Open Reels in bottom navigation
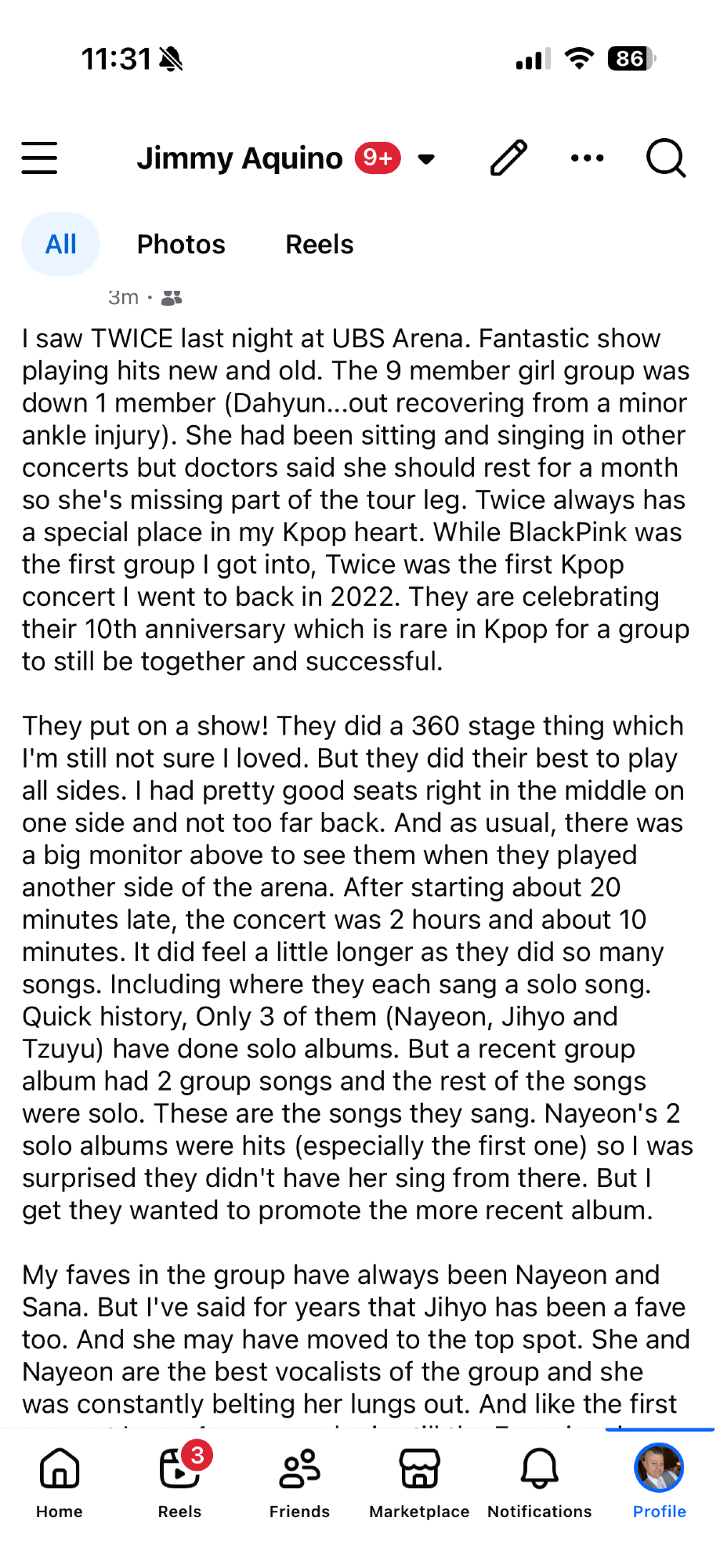The width and height of the screenshot is (720, 1568). click(x=179, y=1482)
